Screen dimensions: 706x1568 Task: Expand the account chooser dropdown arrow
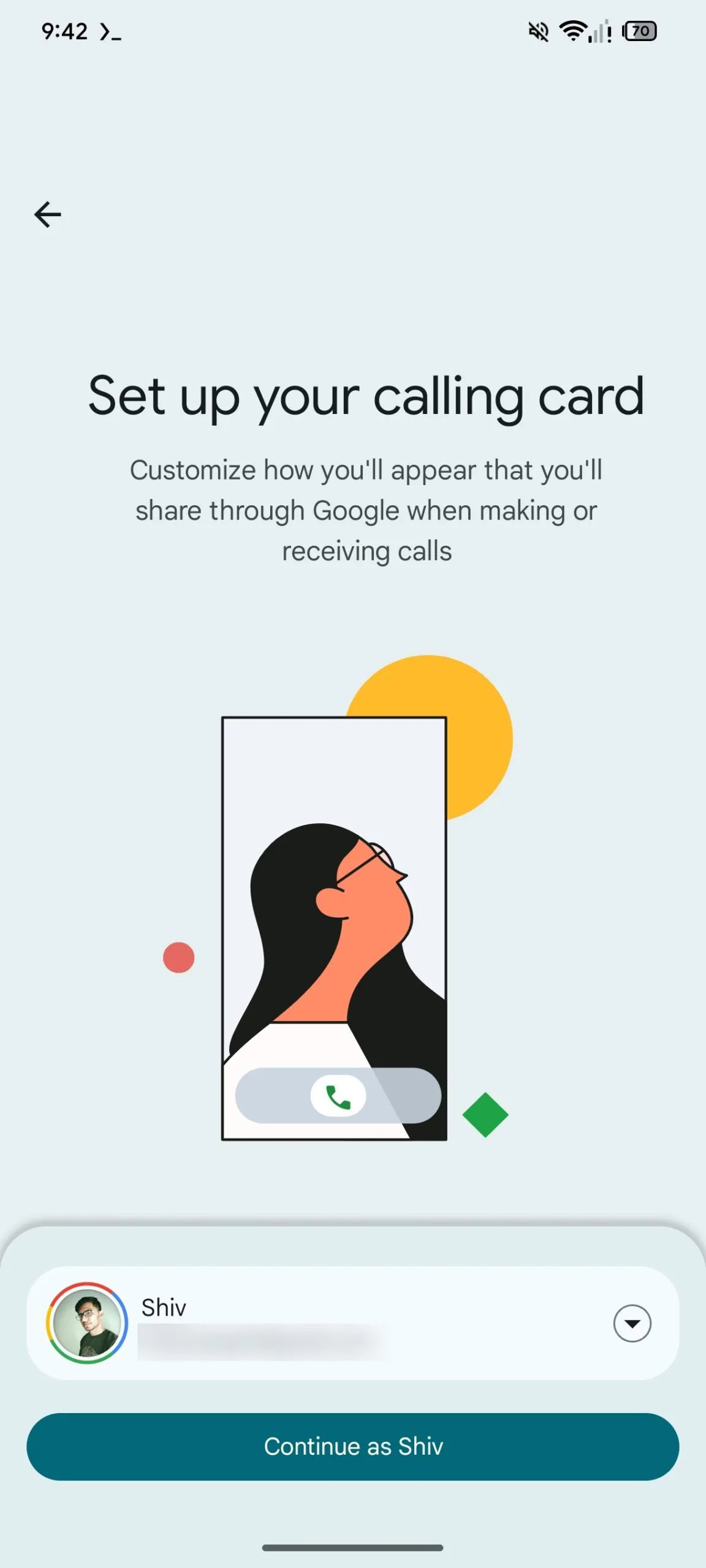(632, 1323)
